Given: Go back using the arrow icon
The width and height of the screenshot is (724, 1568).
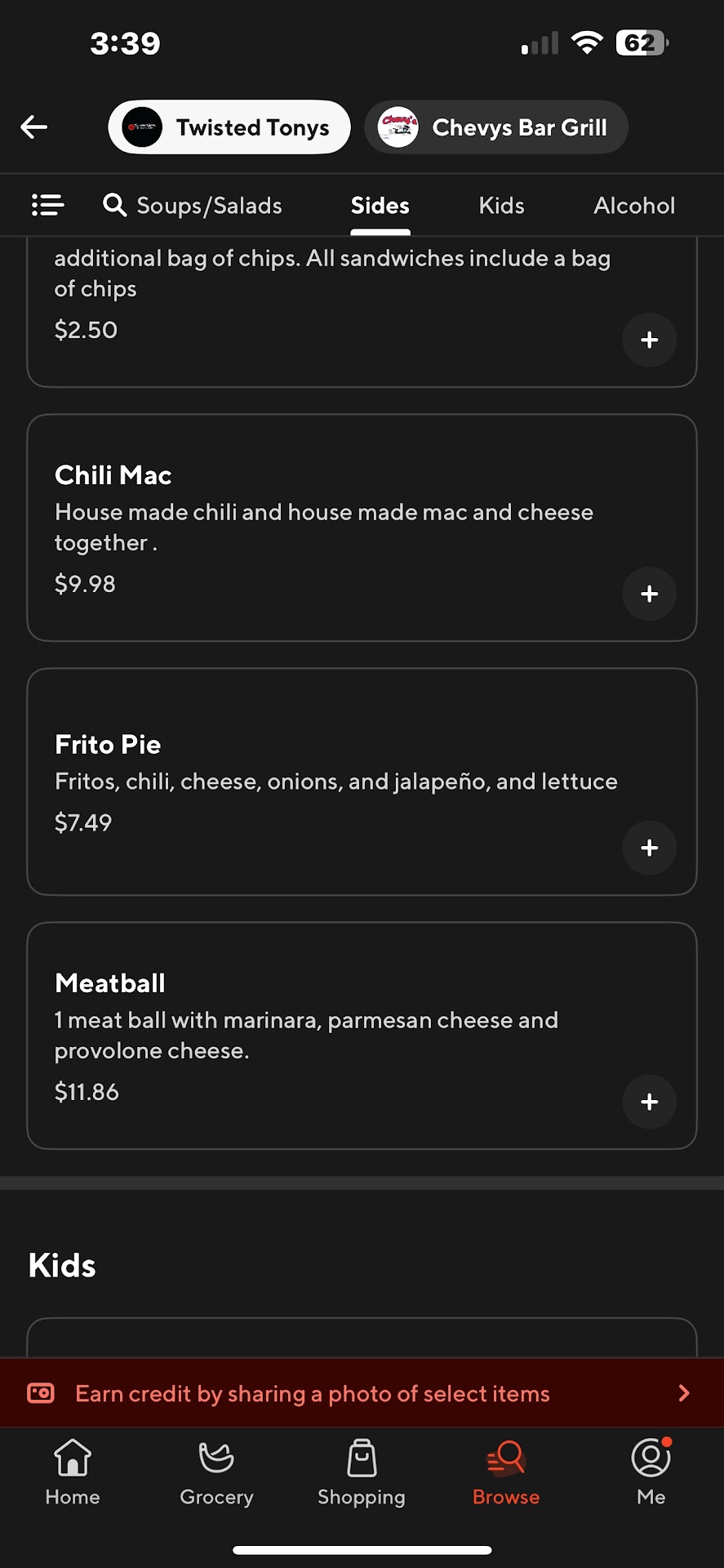Looking at the screenshot, I should click(34, 127).
